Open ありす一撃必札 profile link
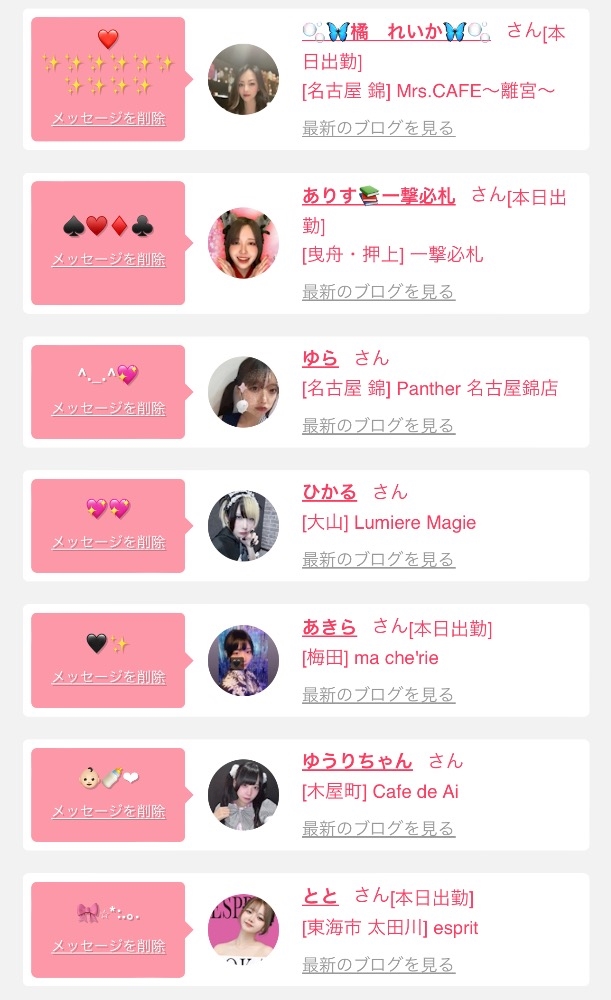 coord(379,196)
